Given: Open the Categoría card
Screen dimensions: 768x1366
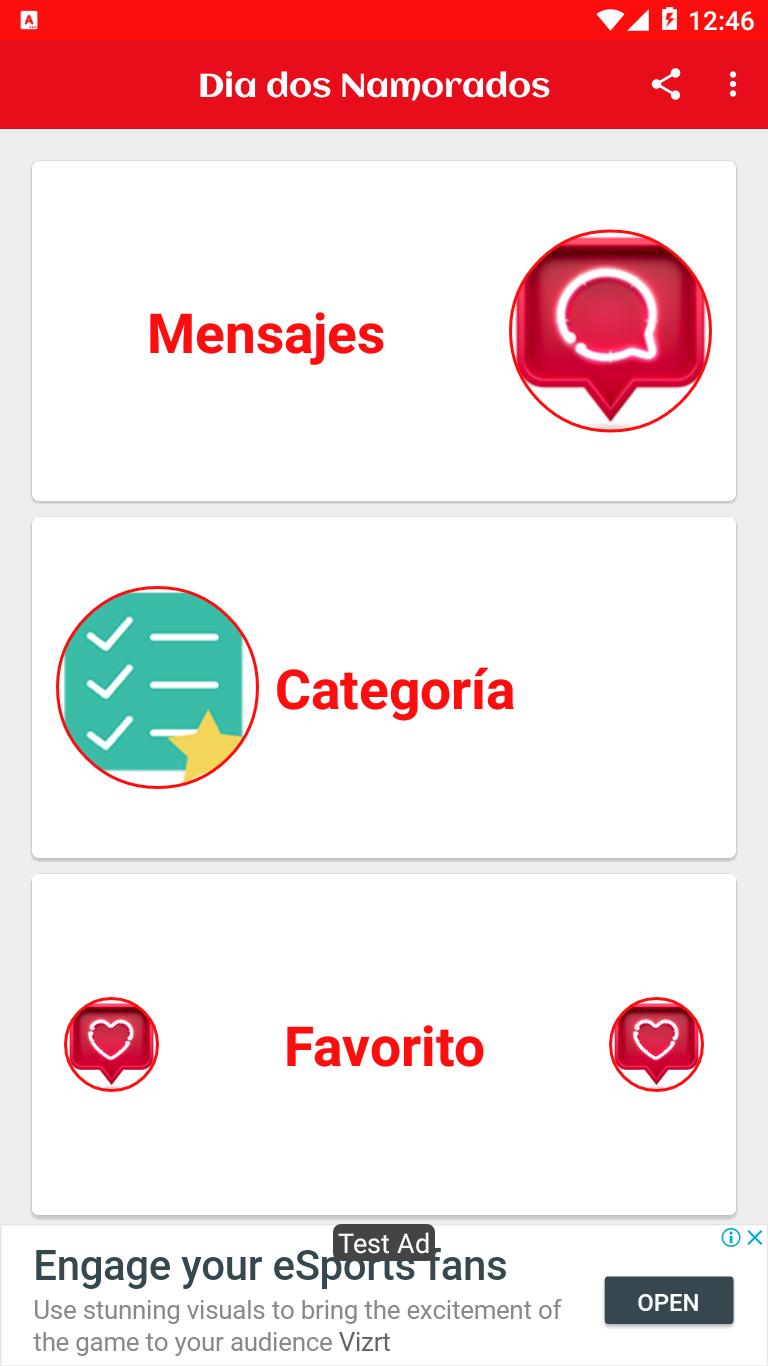Looking at the screenshot, I should [384, 687].
